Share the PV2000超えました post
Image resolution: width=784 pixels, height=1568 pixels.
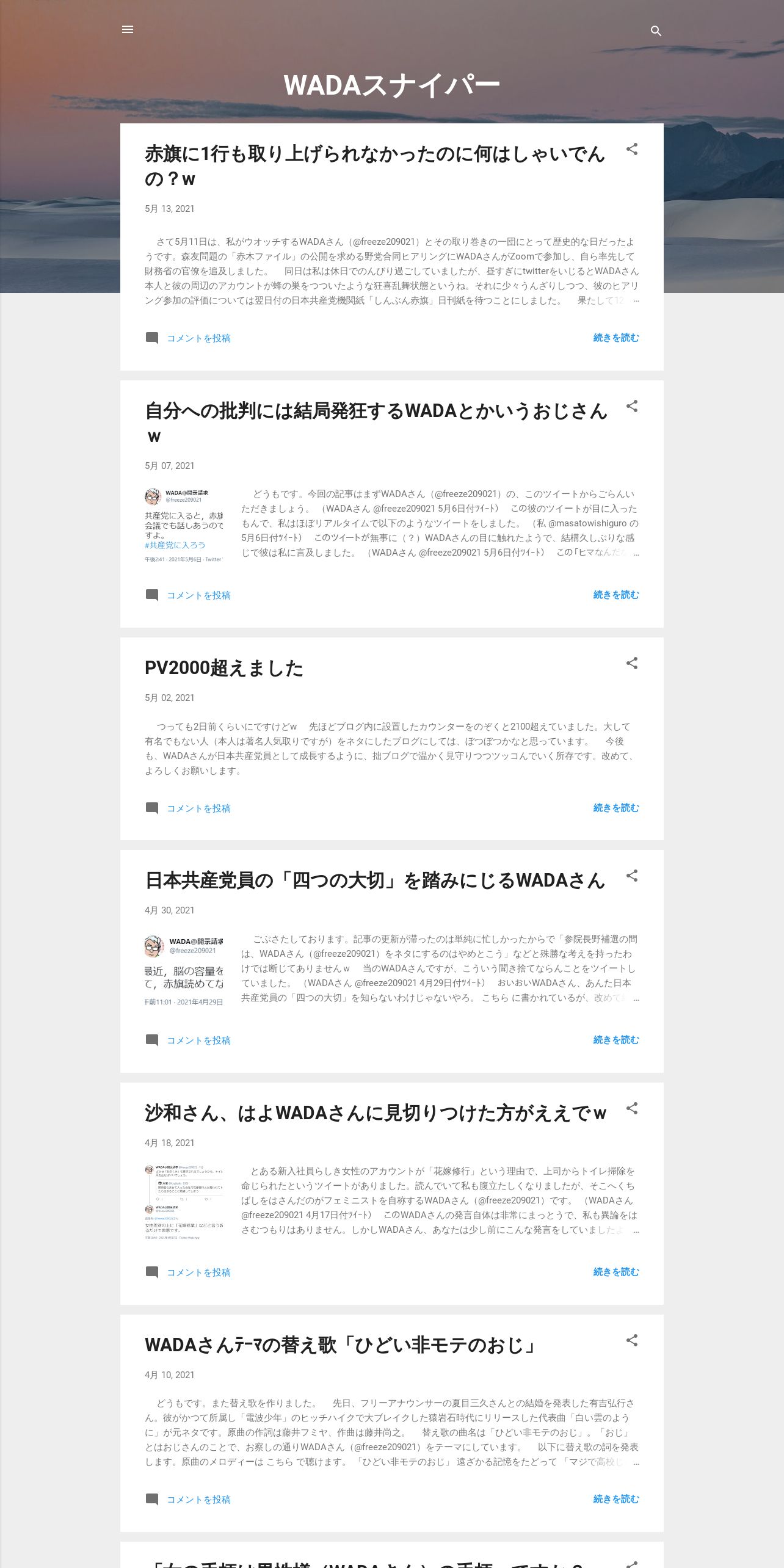[x=632, y=664]
